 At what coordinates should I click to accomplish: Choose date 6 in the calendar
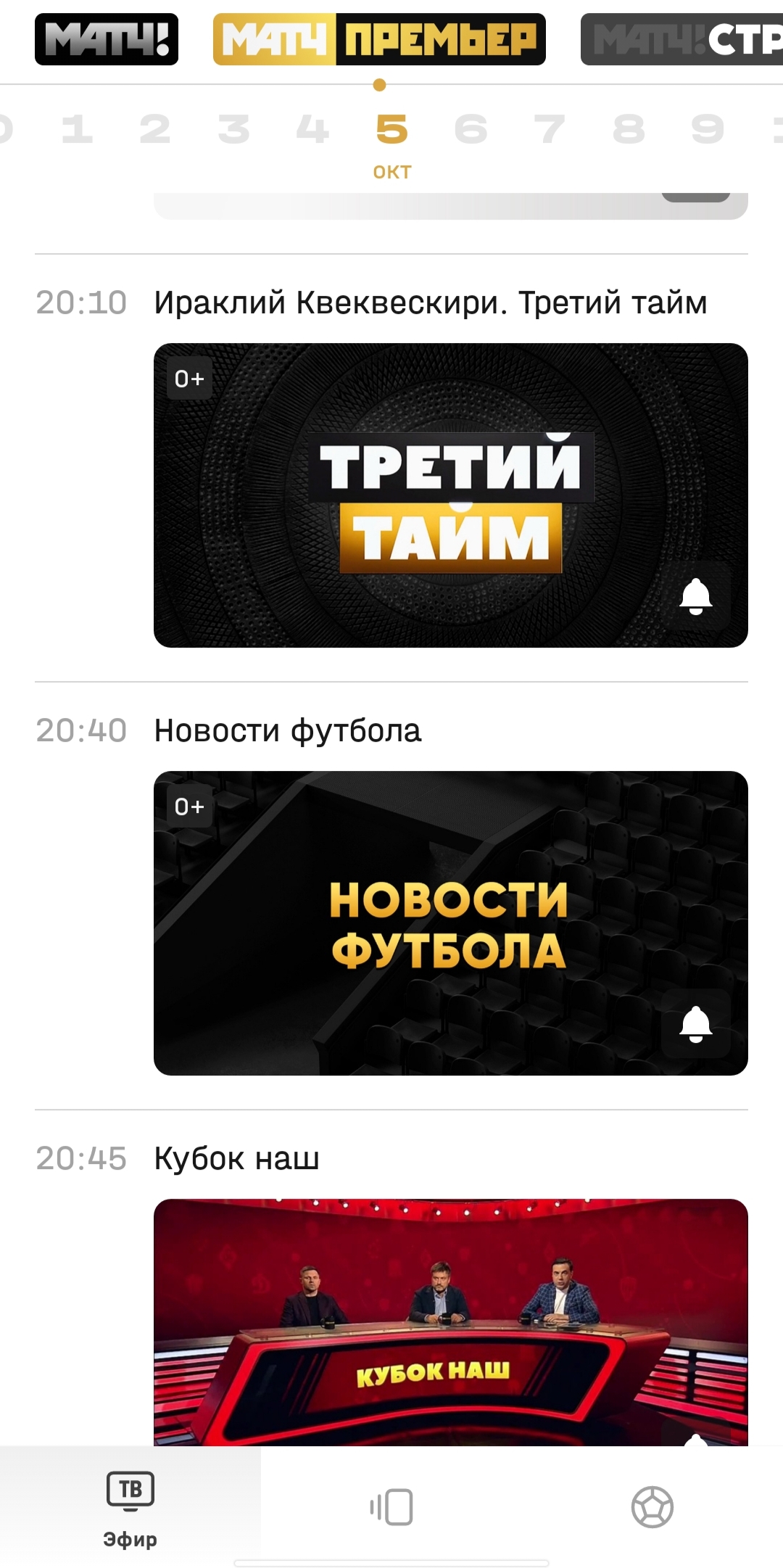click(x=471, y=131)
